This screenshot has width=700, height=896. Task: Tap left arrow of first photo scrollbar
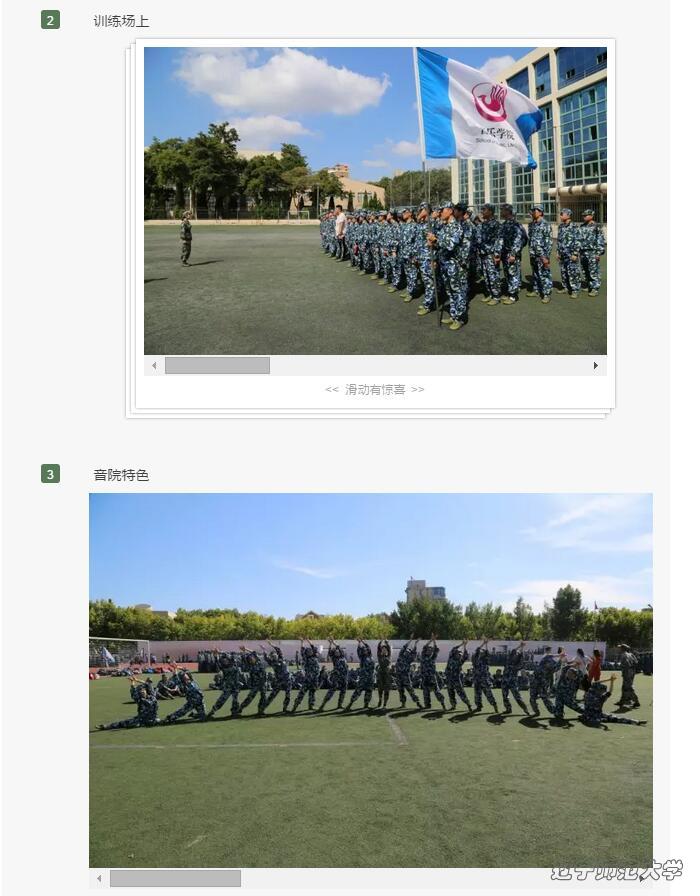click(x=154, y=366)
